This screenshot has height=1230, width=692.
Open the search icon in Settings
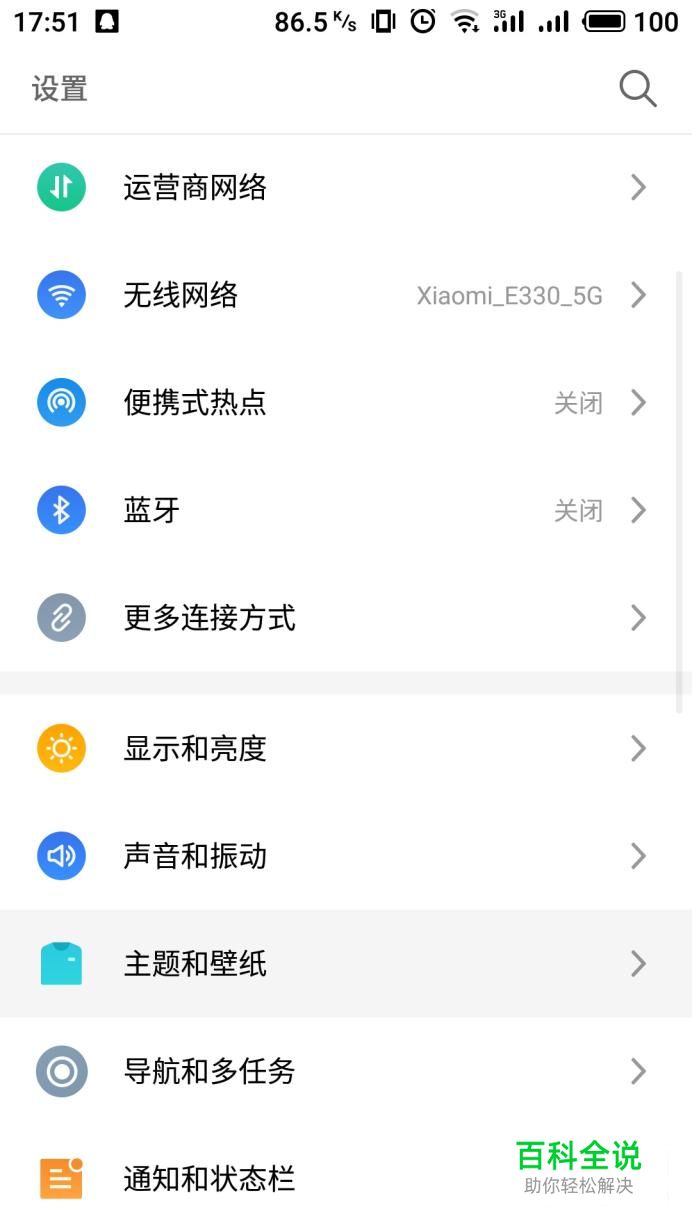637,89
